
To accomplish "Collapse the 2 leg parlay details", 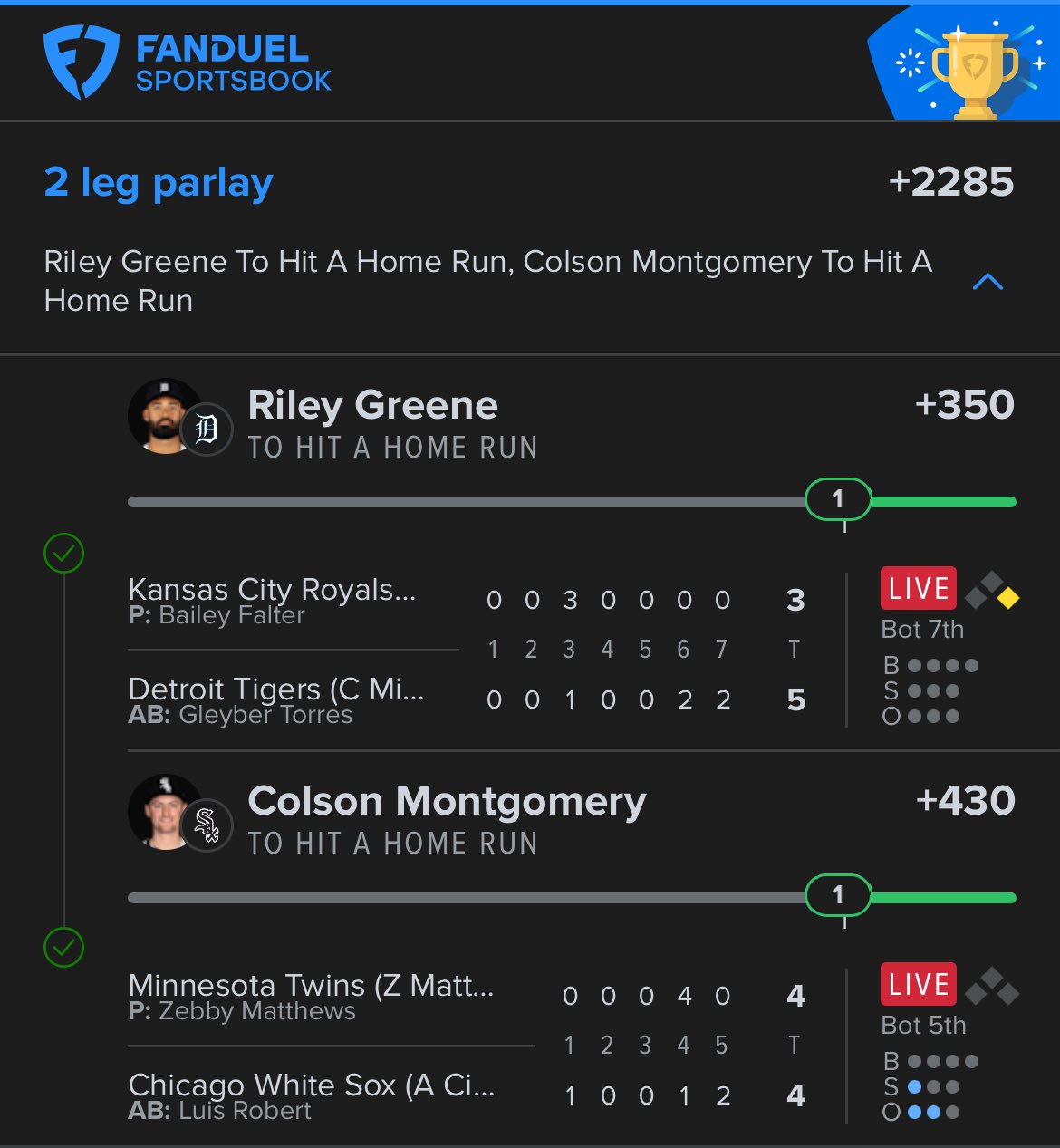I will 987,282.
